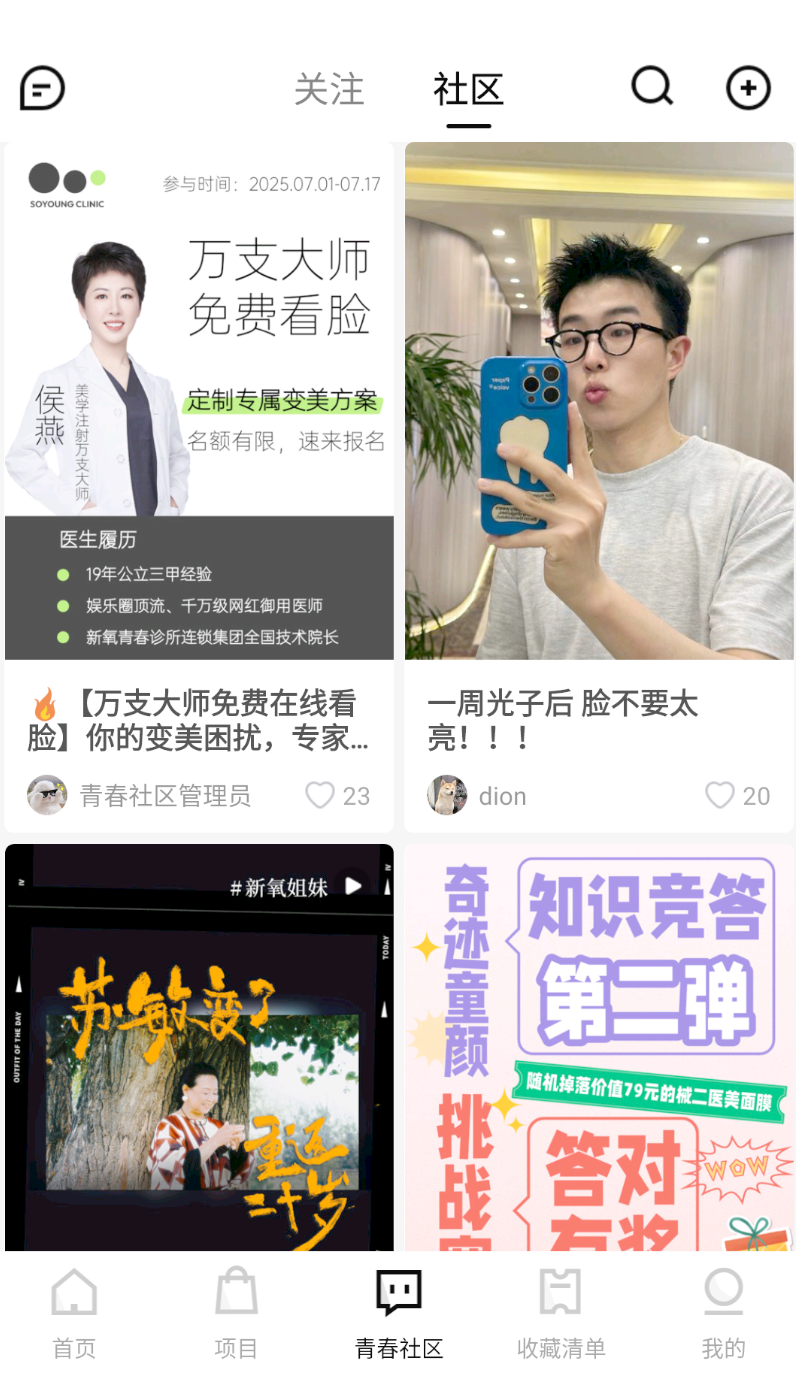Like dion's post
This screenshot has height=1373, width=796.
720,795
